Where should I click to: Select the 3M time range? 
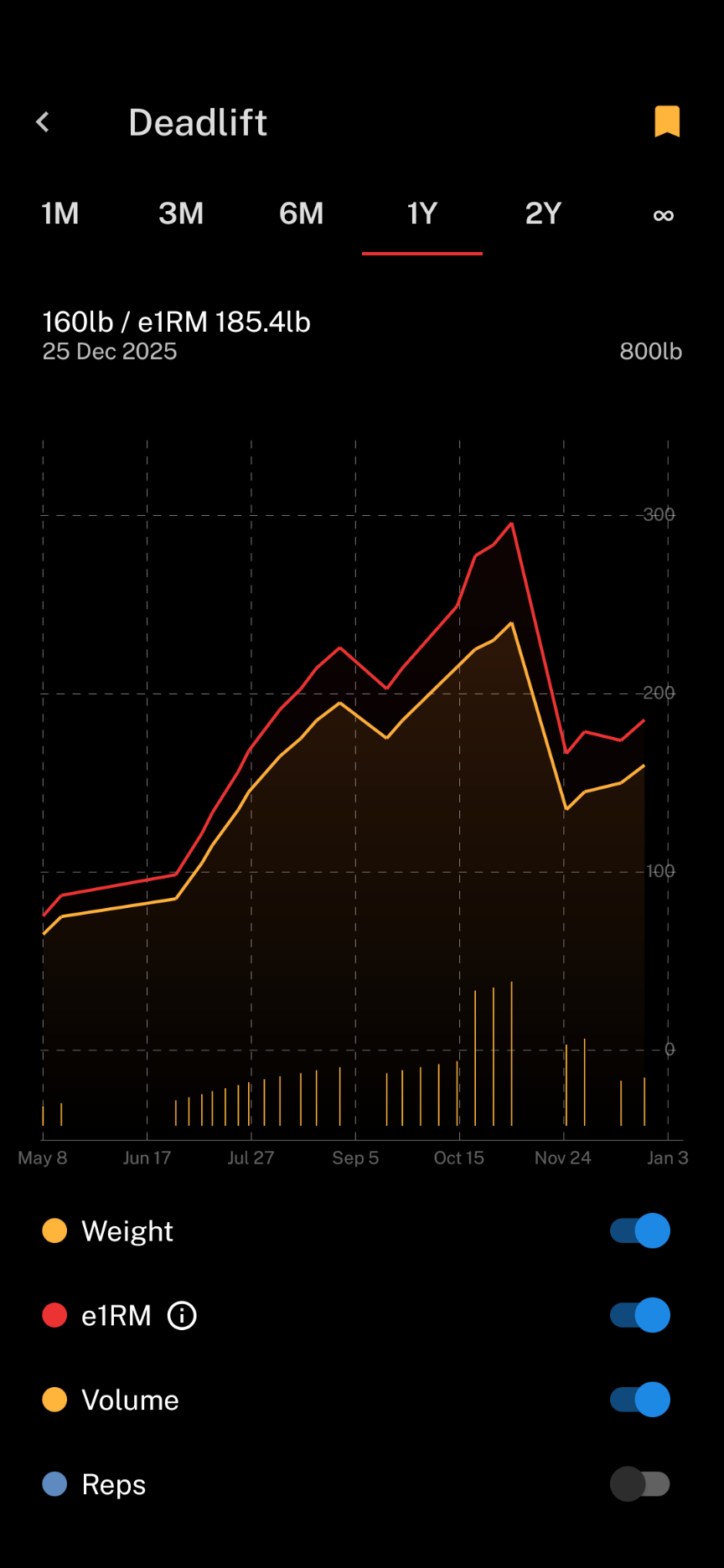click(181, 214)
